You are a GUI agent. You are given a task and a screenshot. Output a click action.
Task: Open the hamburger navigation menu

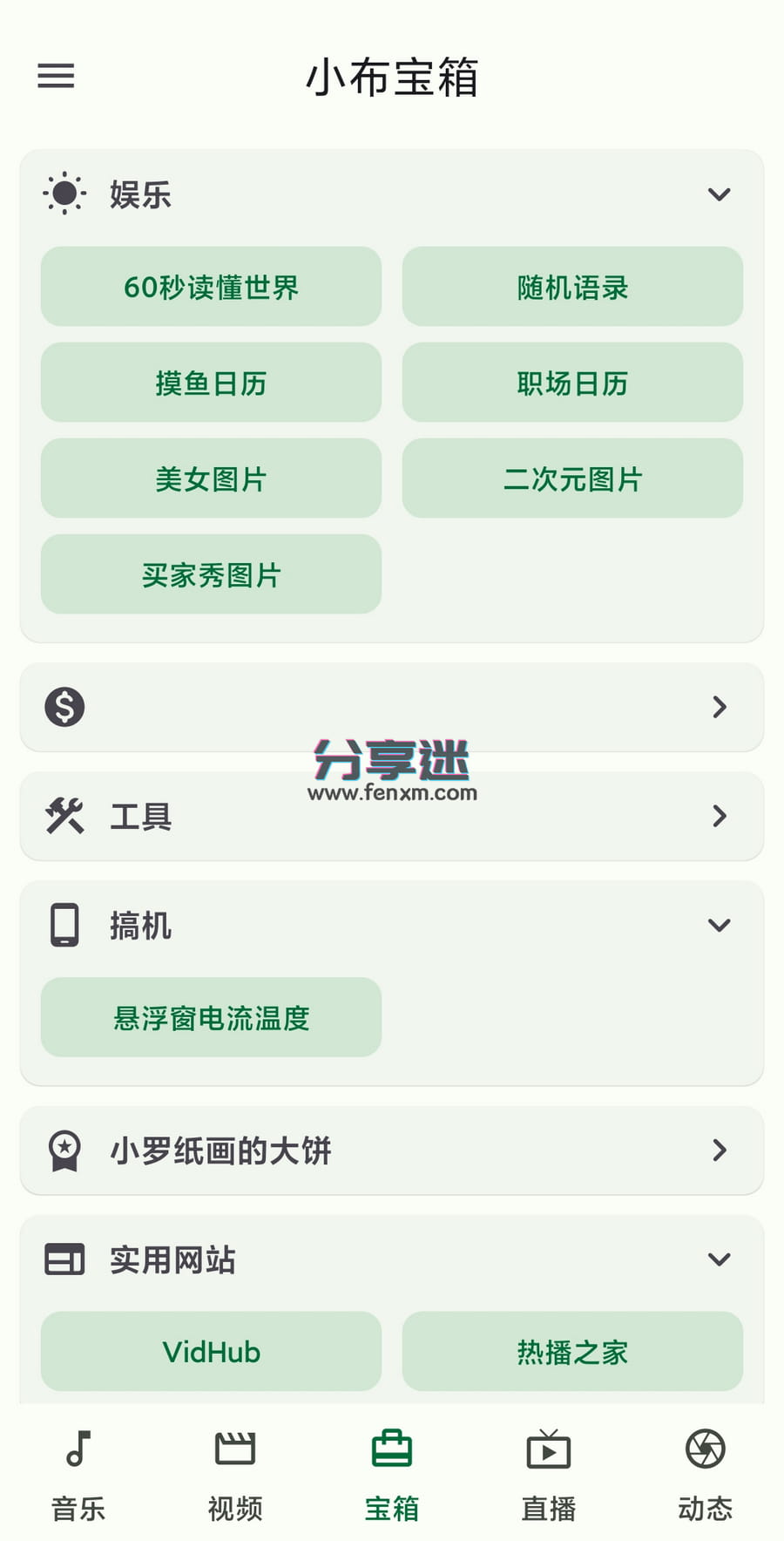coord(57,77)
